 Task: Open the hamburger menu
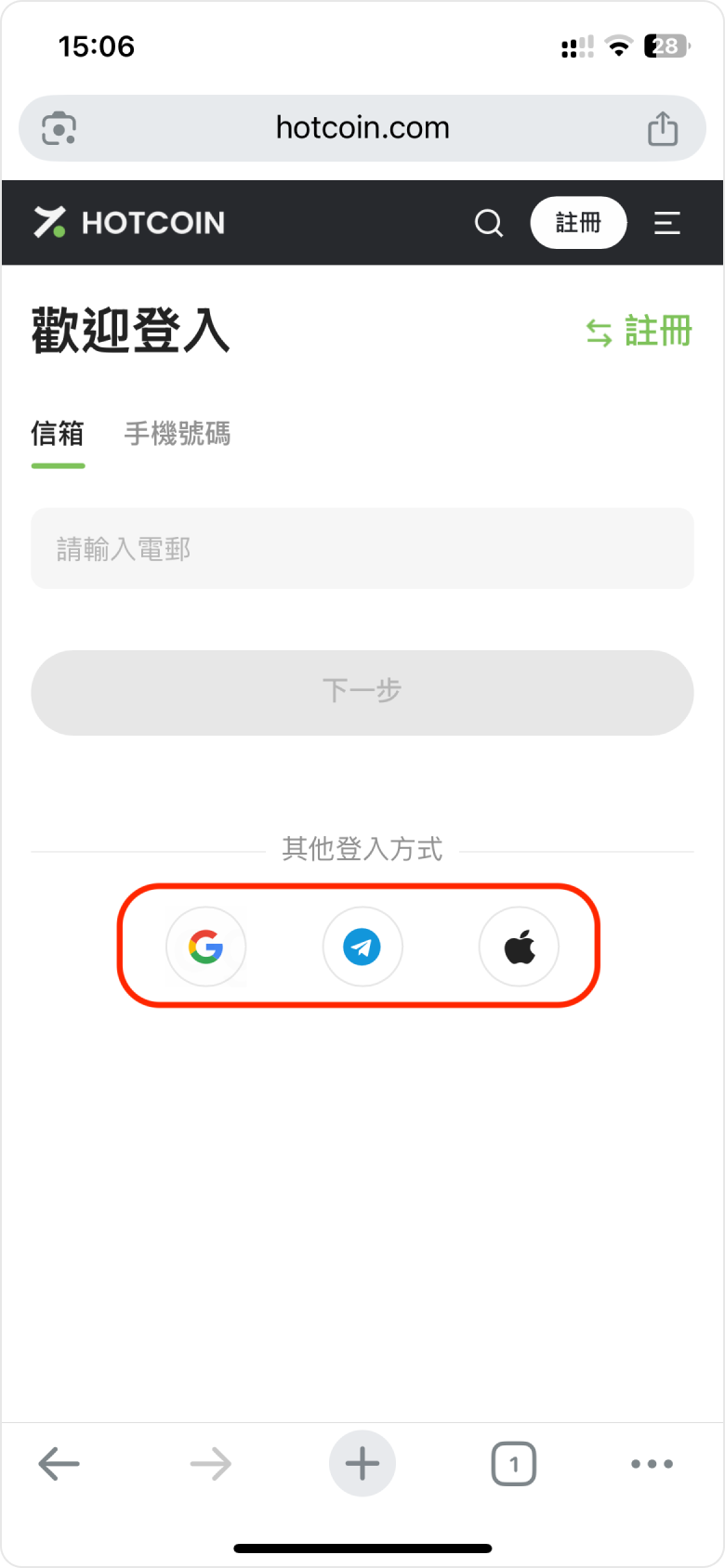click(666, 223)
